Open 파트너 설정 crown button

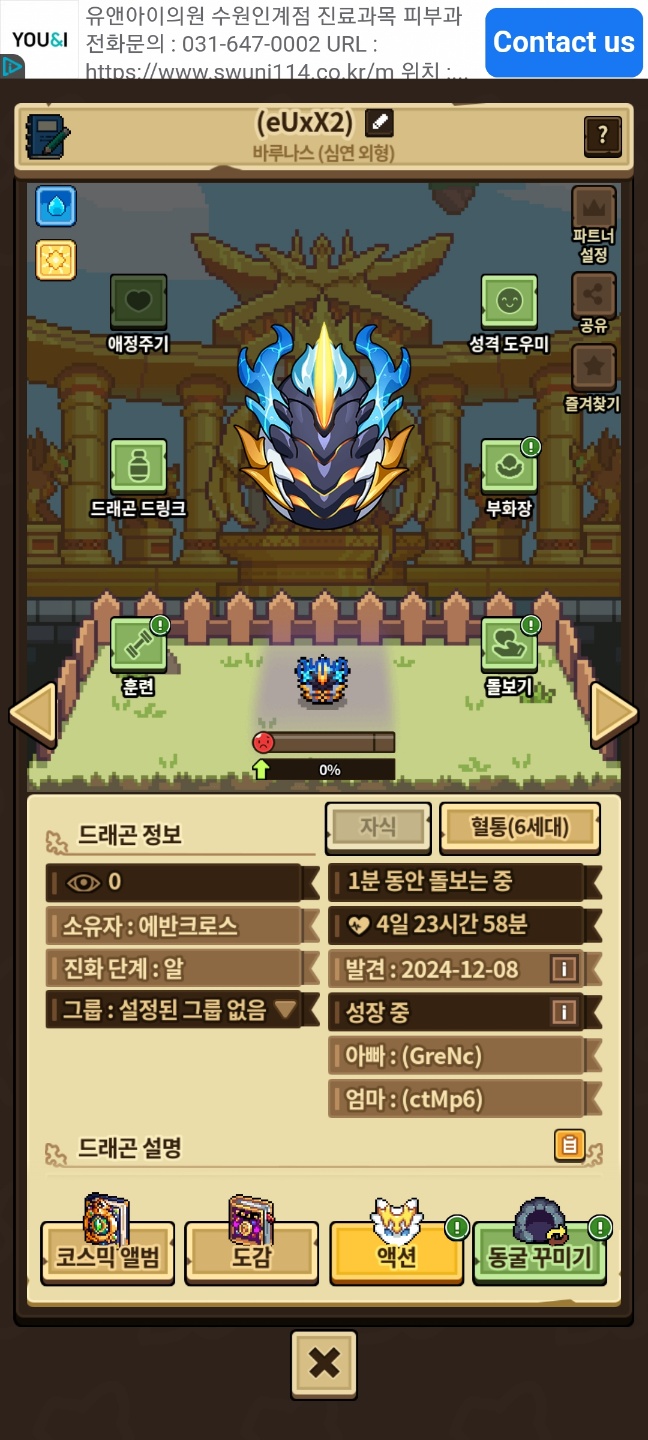pyautogui.click(x=593, y=212)
